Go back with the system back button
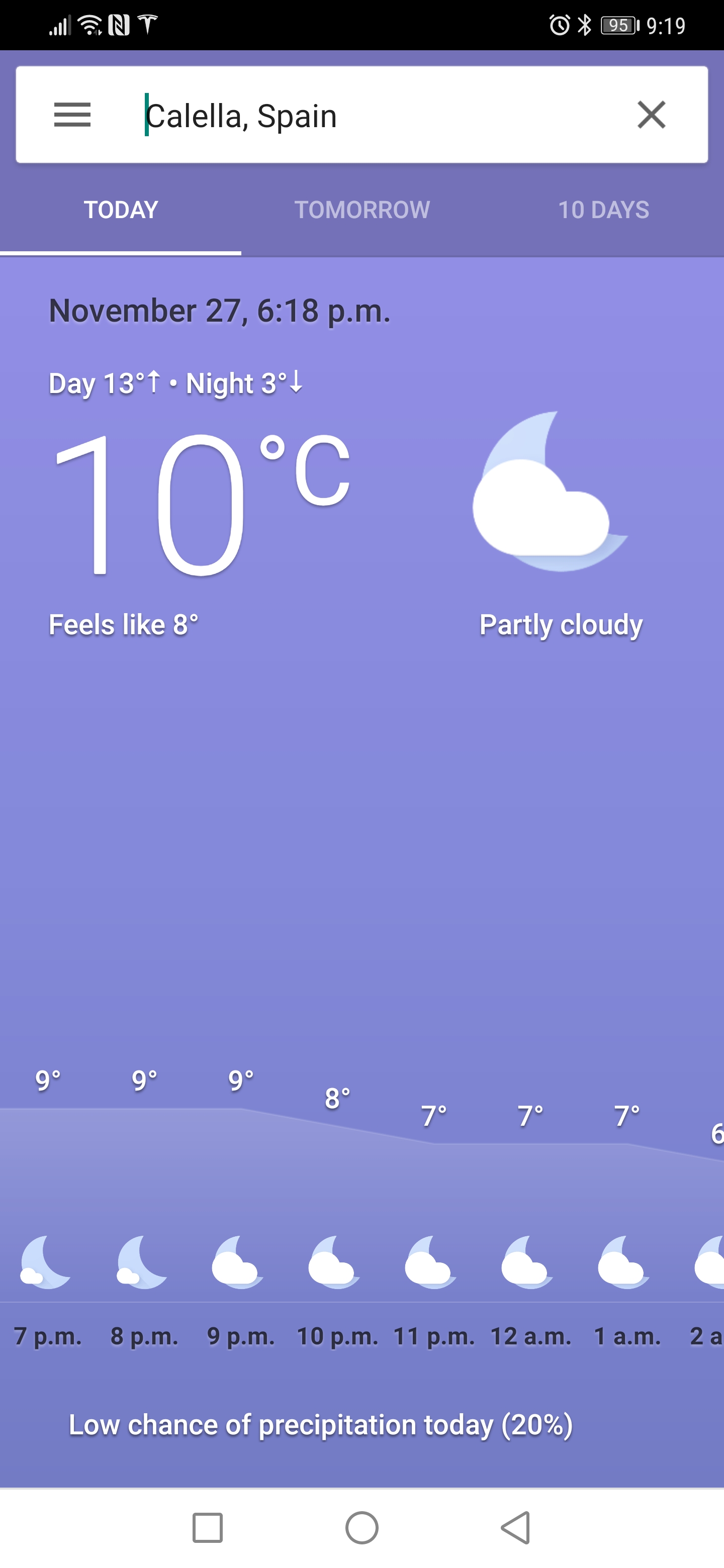Viewport: 724px width, 1568px height. (516, 1527)
